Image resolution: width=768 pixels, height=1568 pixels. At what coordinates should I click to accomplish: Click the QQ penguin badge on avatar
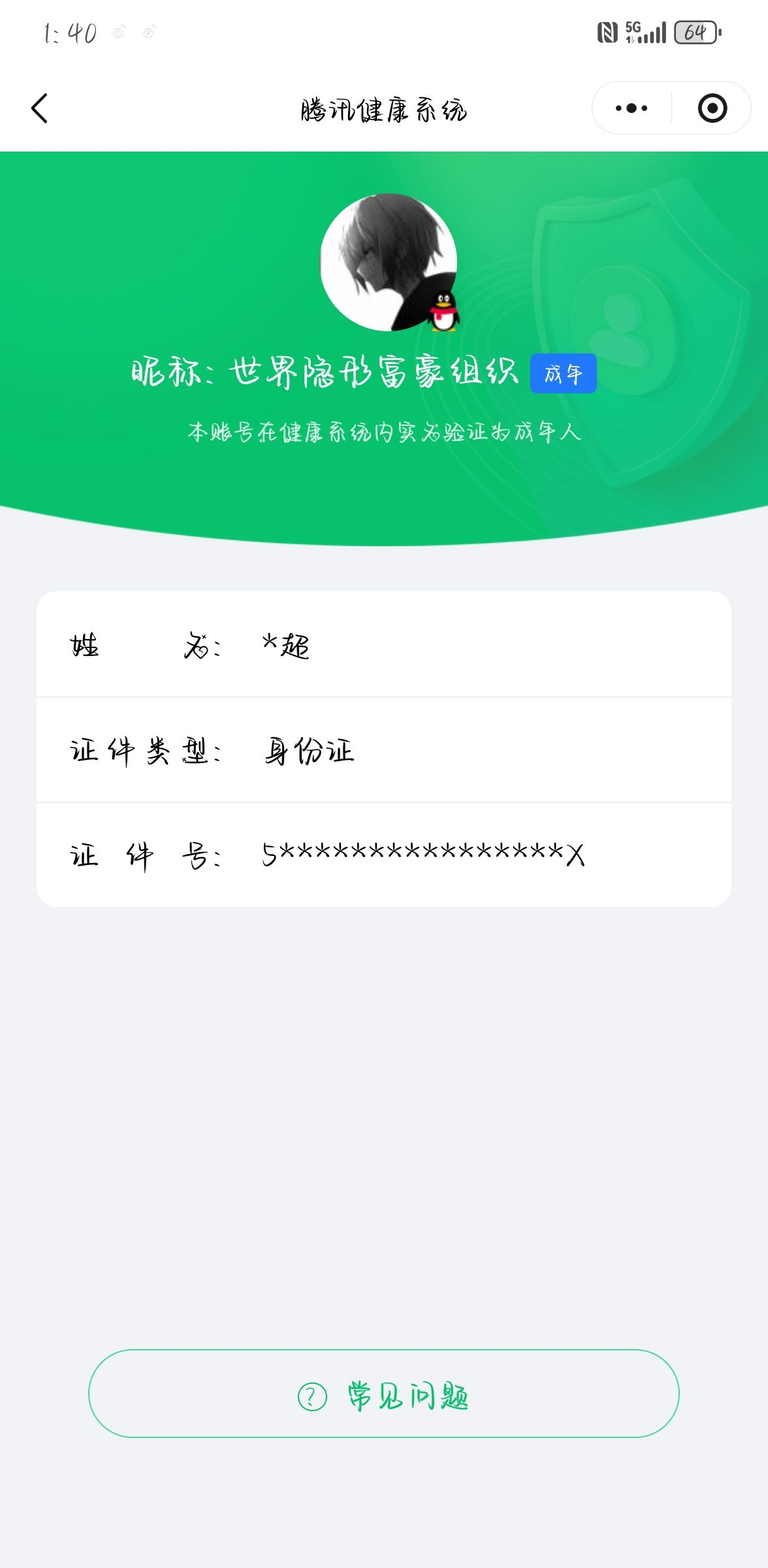pos(443,312)
